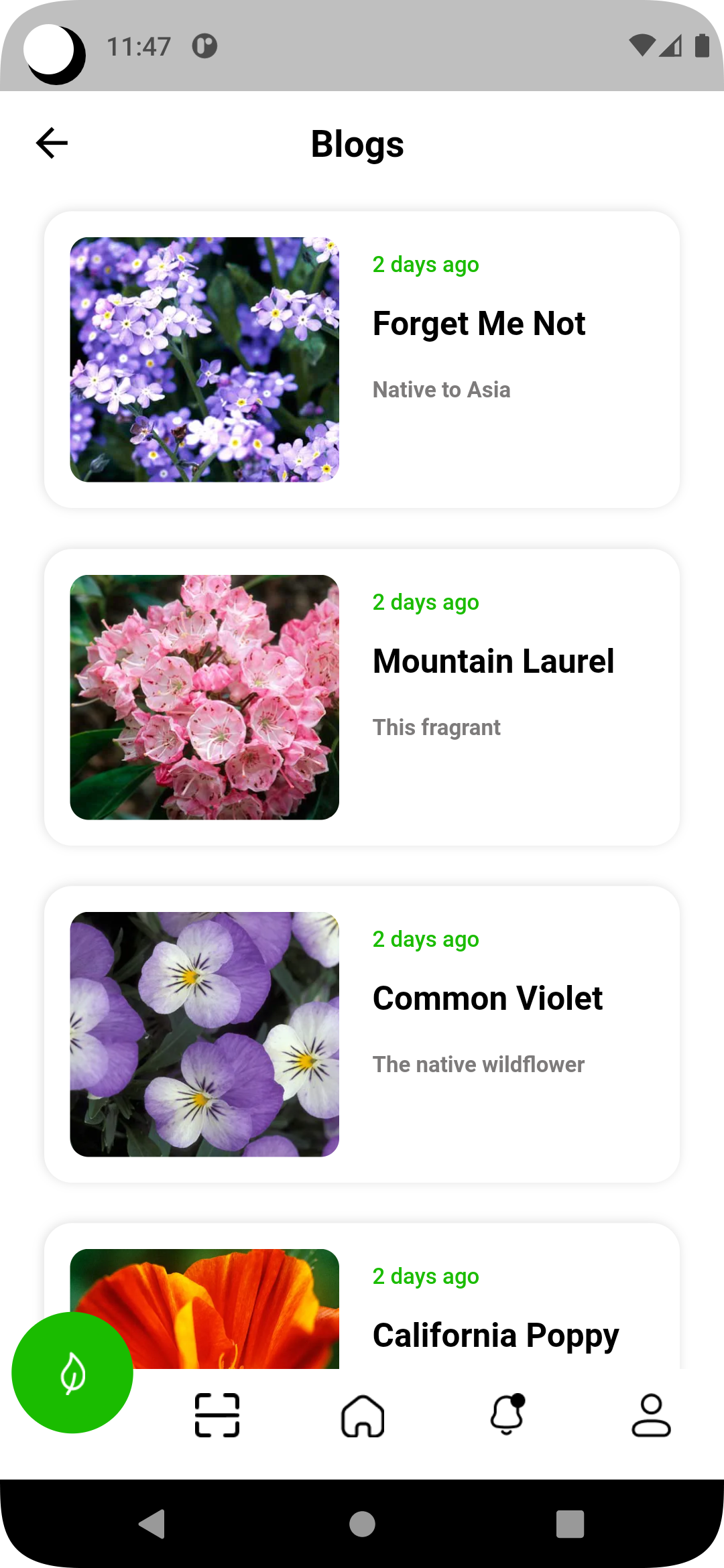724x1568 pixels.
Task: Open the Mountain Laurel blog post
Action: 362,697
